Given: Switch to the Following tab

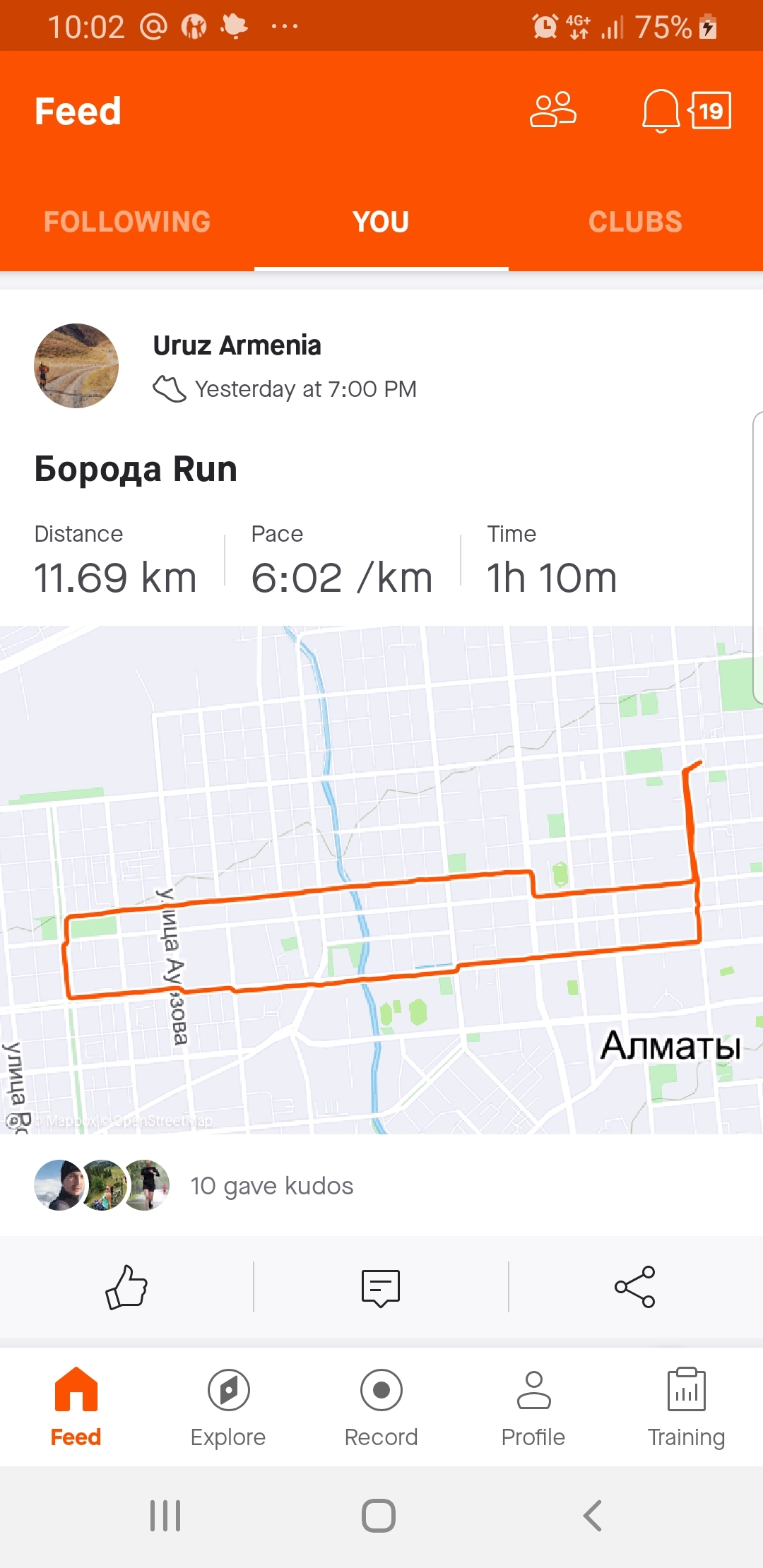Looking at the screenshot, I should coord(127,222).
